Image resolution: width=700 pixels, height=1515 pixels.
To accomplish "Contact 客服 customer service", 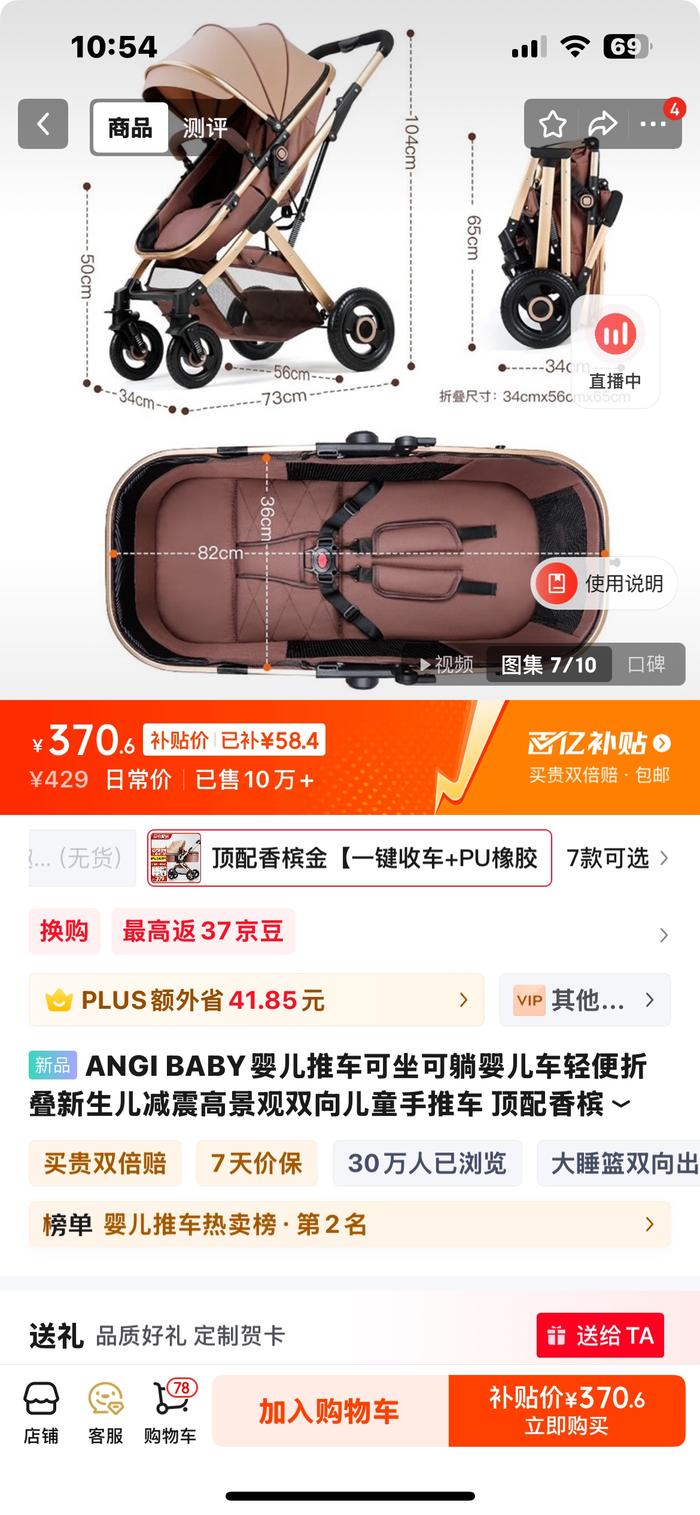I will 105,1412.
